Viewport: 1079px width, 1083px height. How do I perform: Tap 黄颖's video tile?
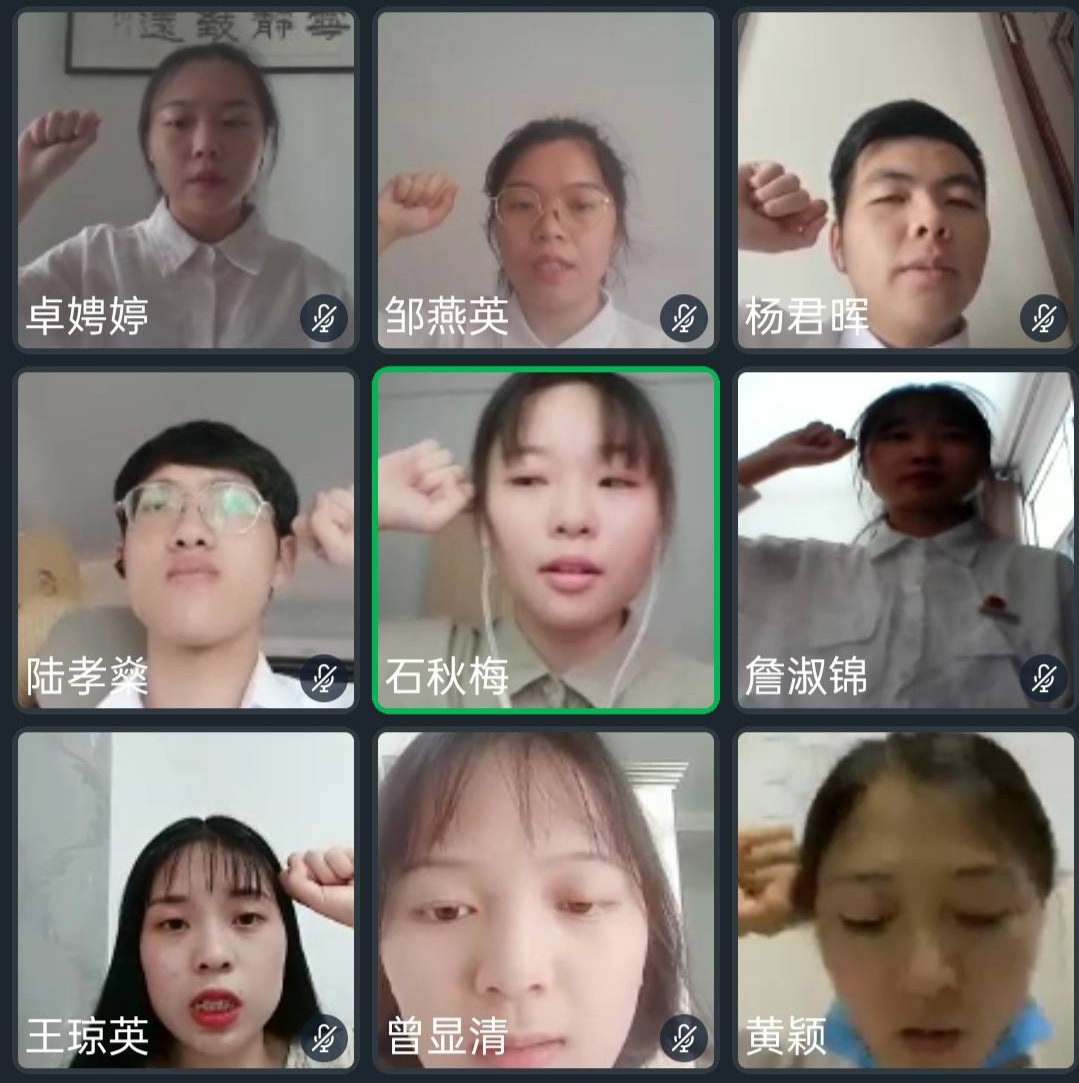(906, 900)
